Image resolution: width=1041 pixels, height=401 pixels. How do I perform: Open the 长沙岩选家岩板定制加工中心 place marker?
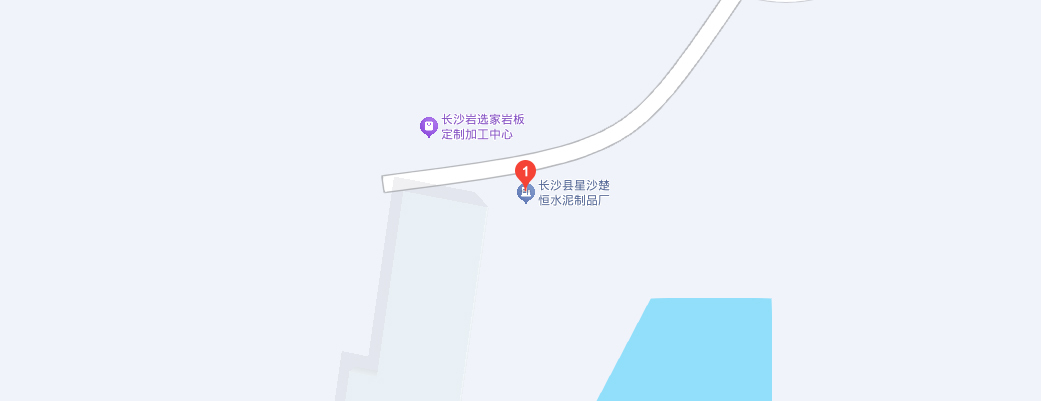429,126
